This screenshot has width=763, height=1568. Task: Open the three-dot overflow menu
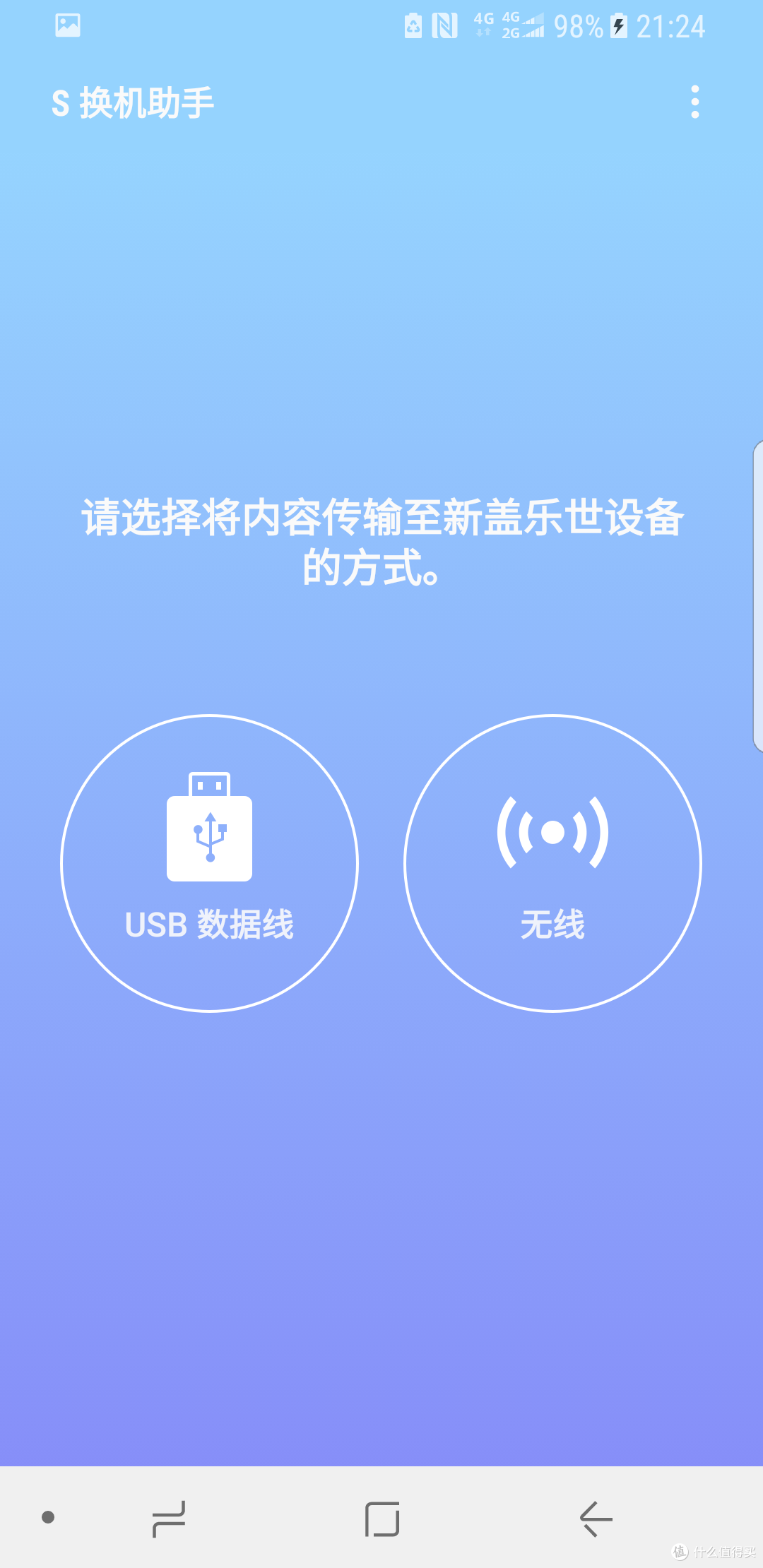pos(695,102)
